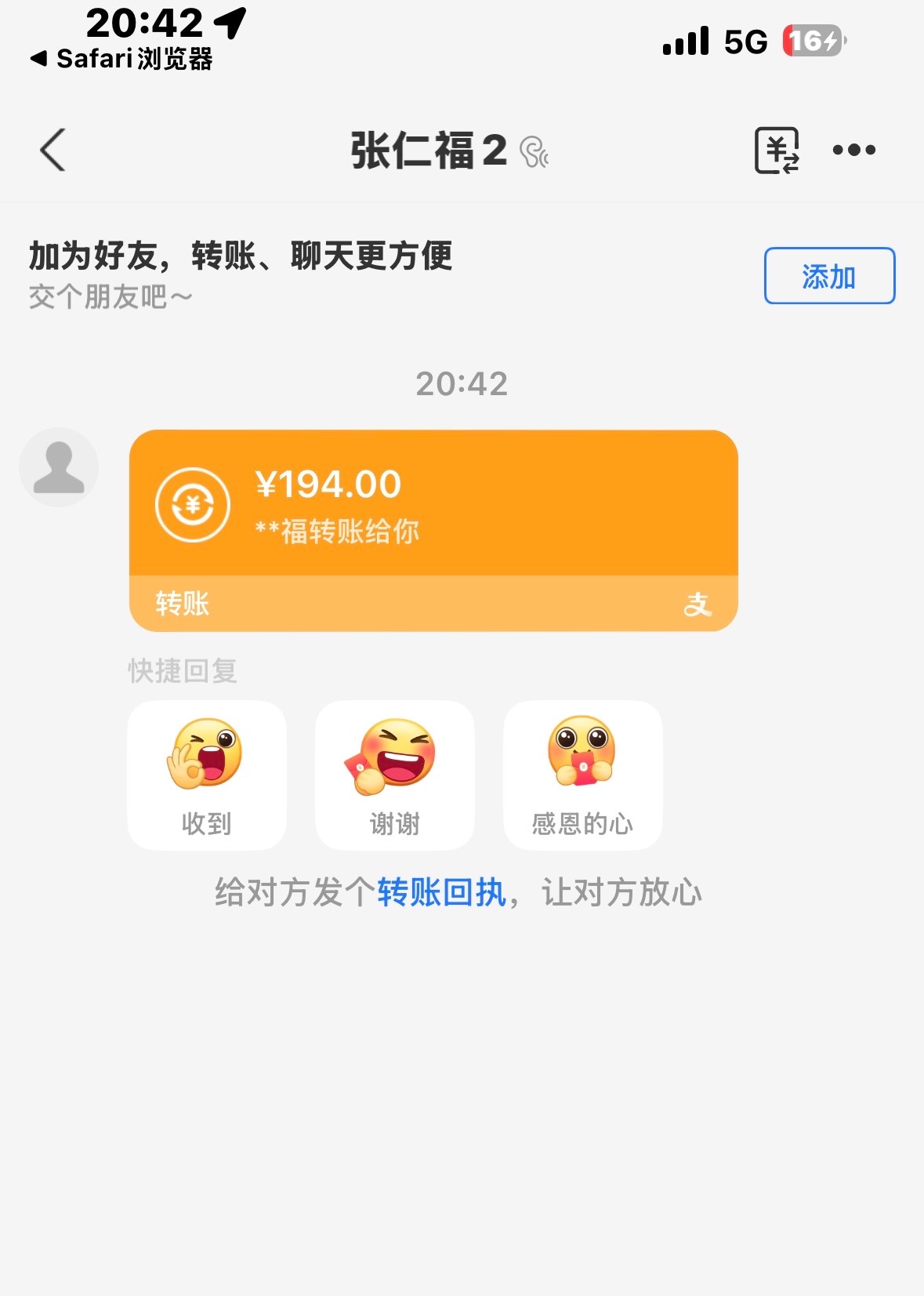Open the 转账回执 link

point(441,892)
